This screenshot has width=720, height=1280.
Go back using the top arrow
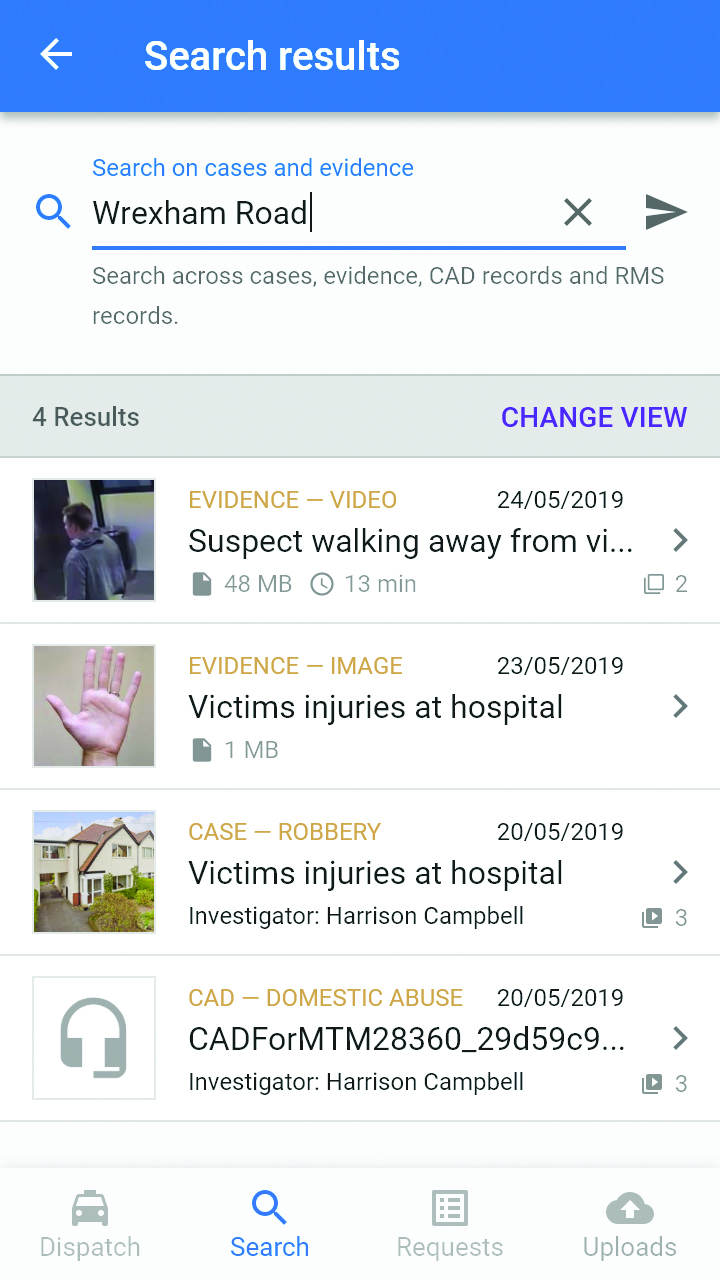click(x=56, y=55)
